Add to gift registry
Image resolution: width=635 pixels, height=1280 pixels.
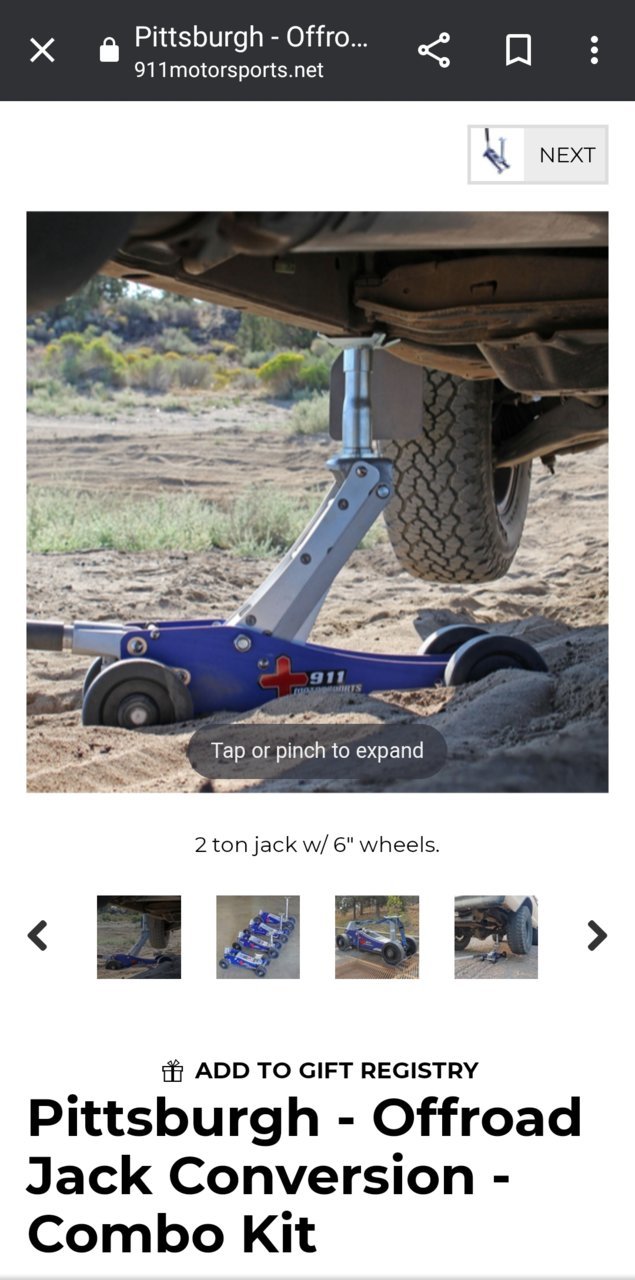320,1071
